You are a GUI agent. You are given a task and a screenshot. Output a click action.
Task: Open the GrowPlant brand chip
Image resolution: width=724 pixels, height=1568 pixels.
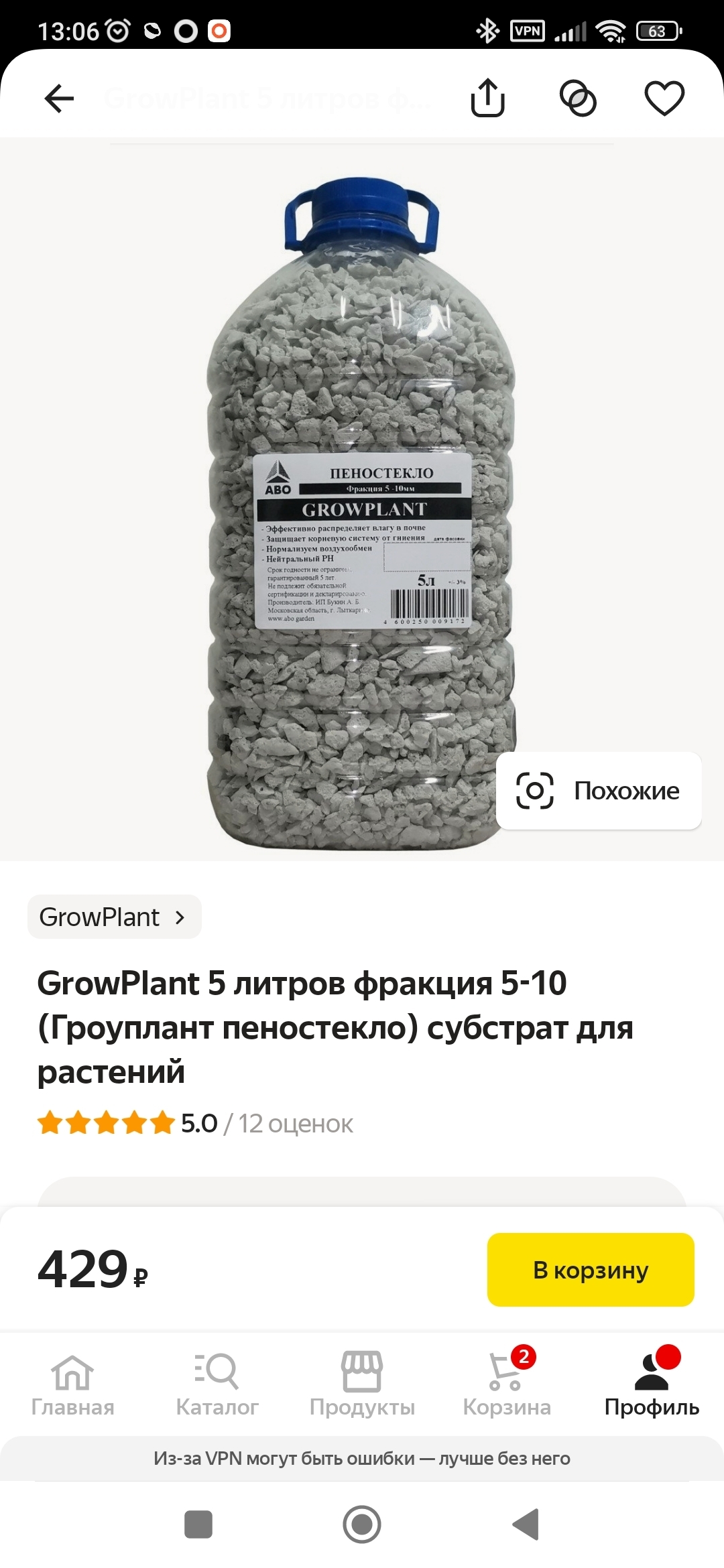tap(114, 917)
